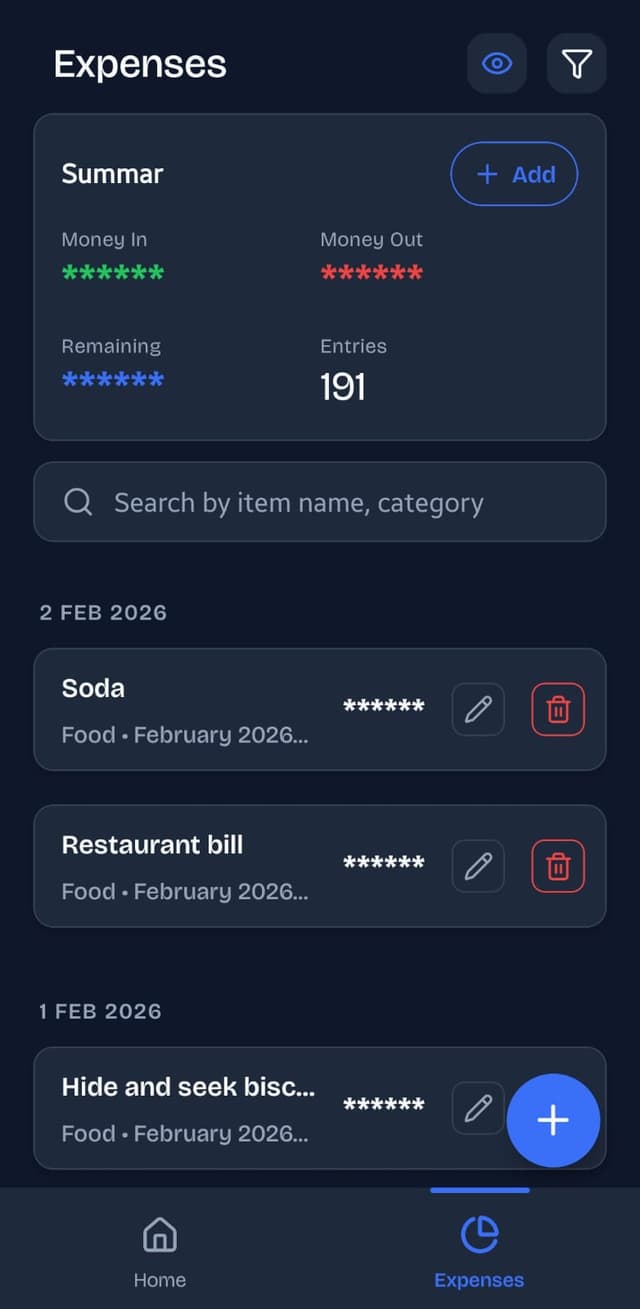The image size is (640, 1309).
Task: Open the filter options
Action: pyautogui.click(x=577, y=64)
